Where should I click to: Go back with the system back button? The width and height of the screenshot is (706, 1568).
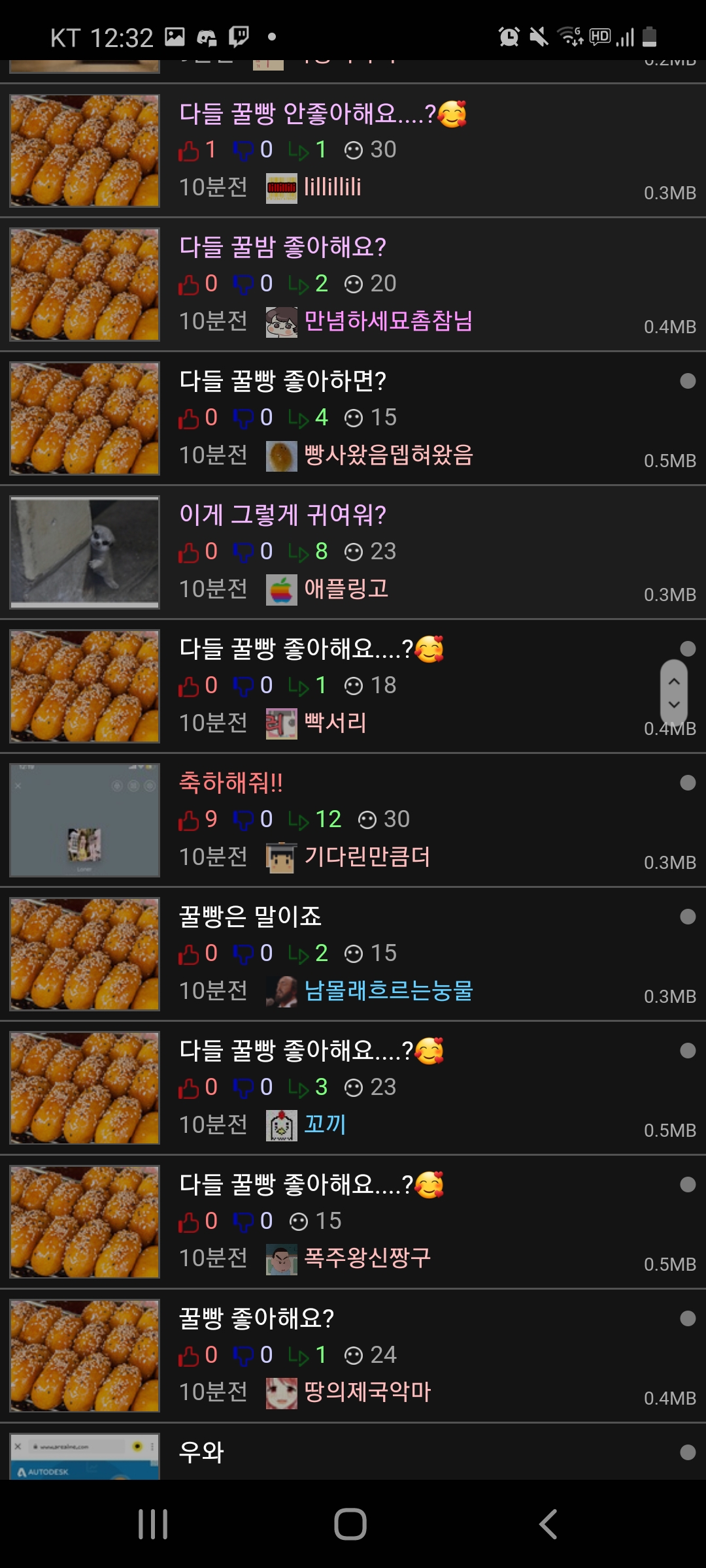pos(548,1524)
